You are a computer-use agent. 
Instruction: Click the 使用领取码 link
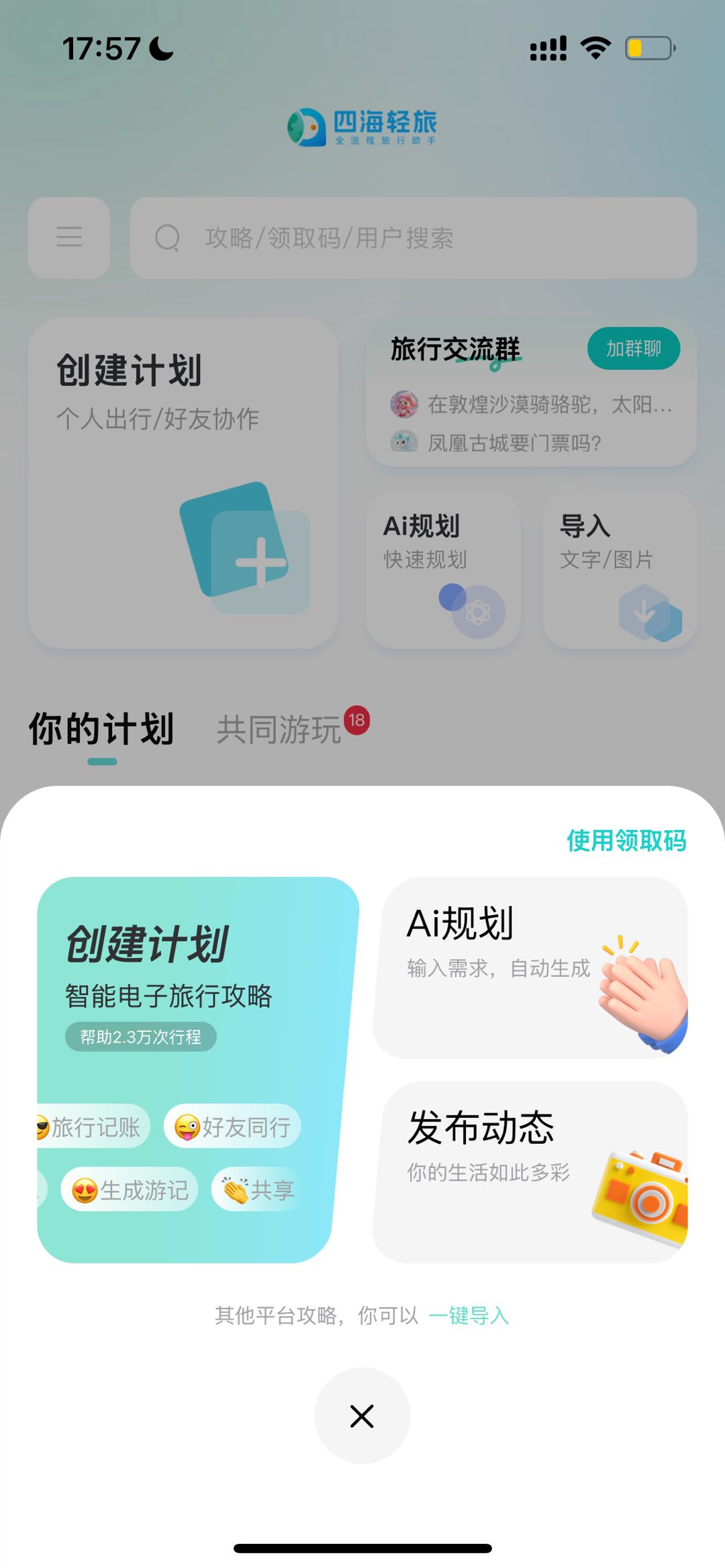pos(626,839)
